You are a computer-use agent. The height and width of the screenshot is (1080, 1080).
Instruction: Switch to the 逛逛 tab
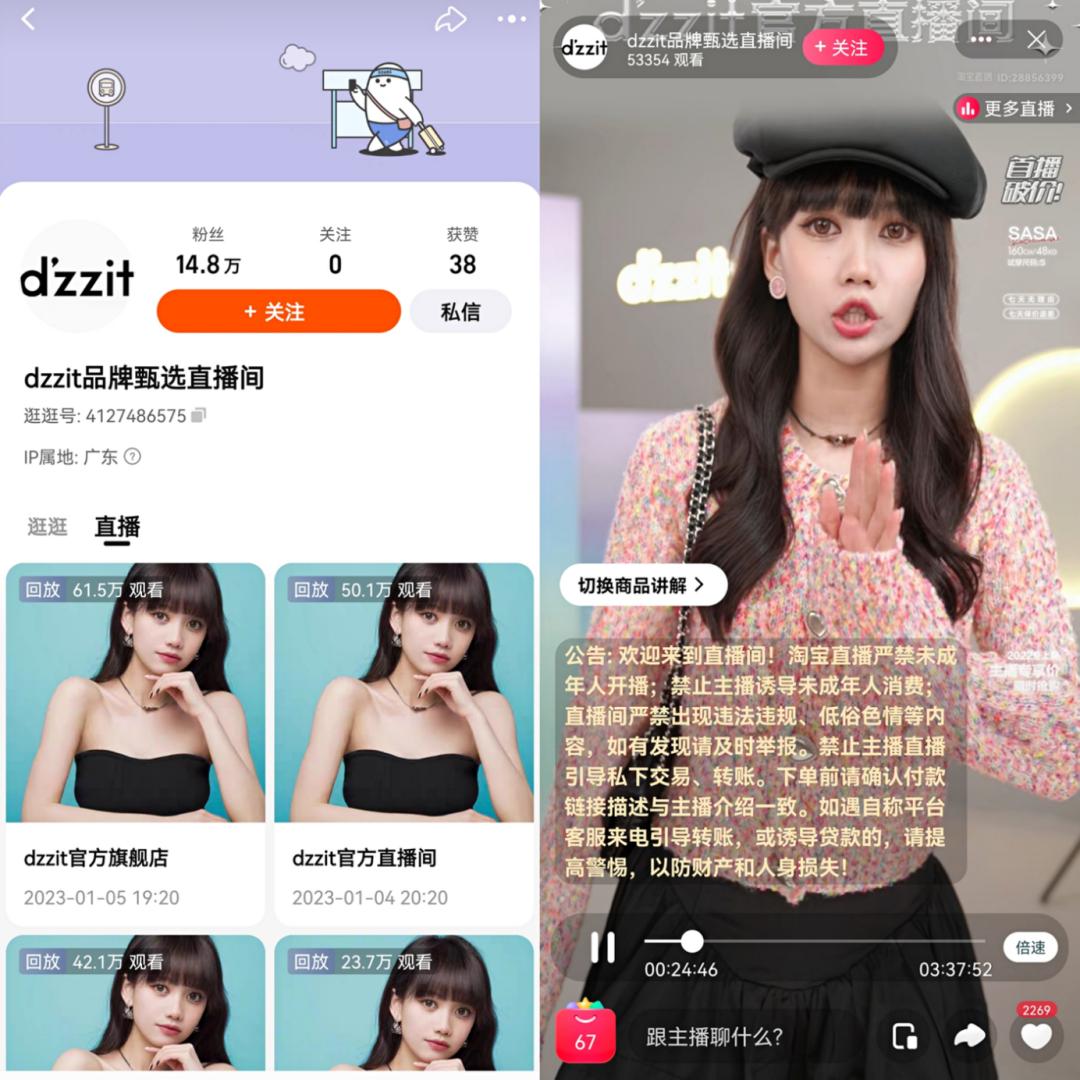tap(47, 527)
